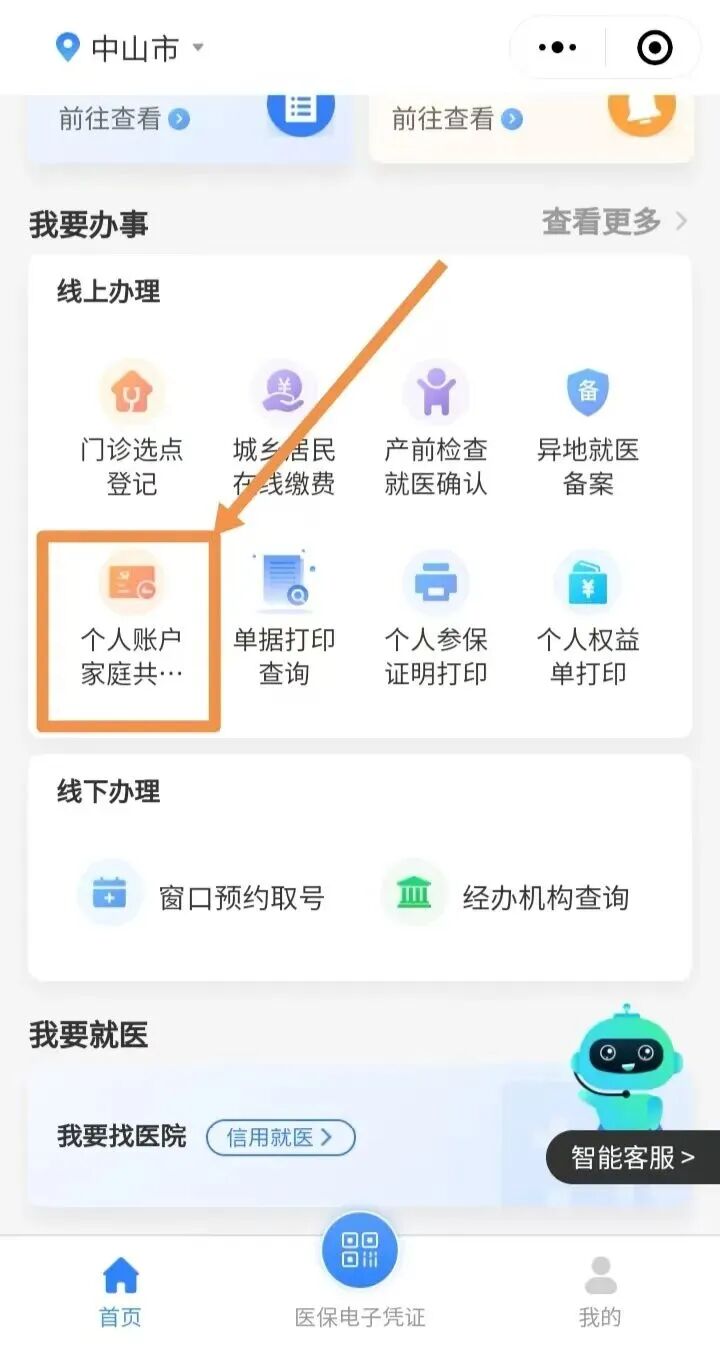Screen dimensions: 720x1353
Task: Close the mini program with the circle button
Action: click(x=654, y=47)
